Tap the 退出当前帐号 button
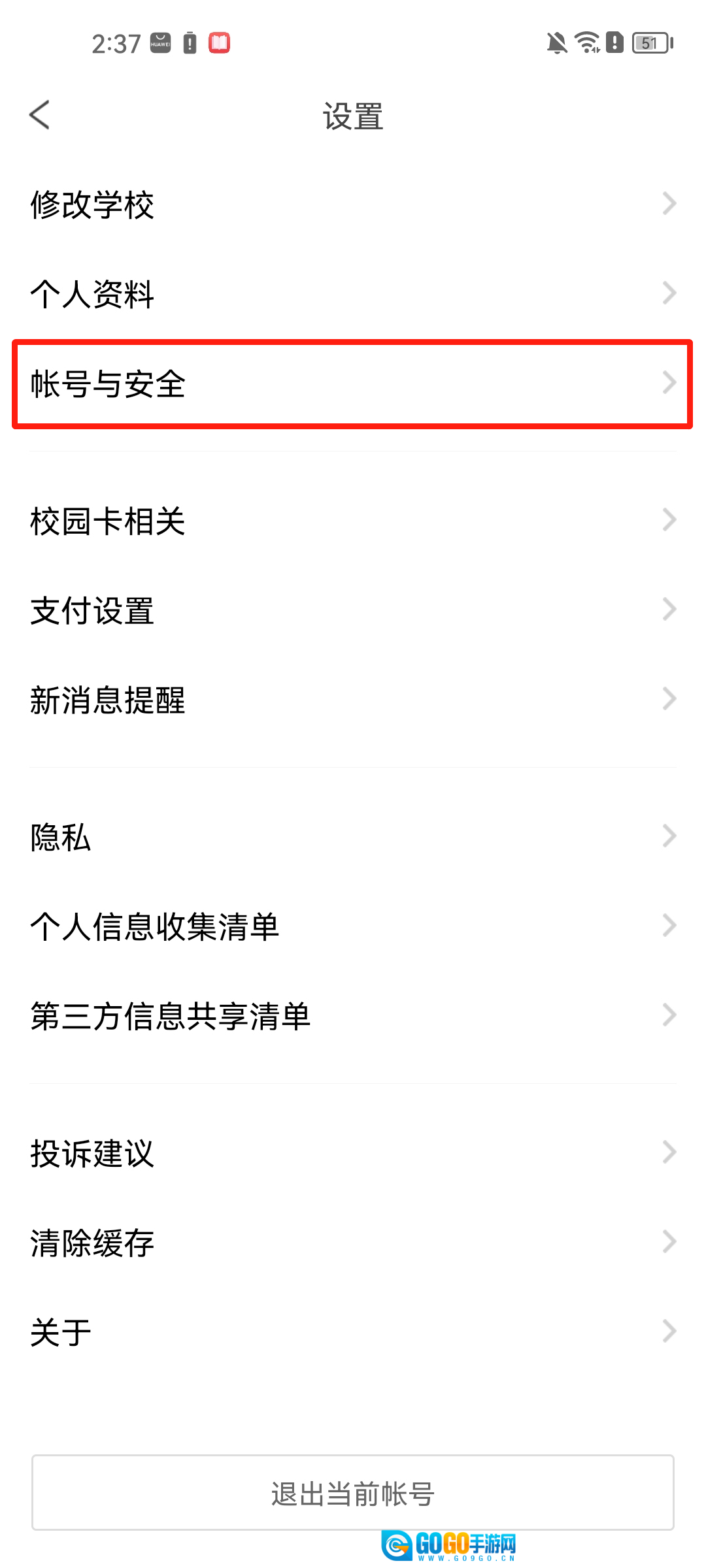Screen dimensions: 706x1568 point(353,1493)
